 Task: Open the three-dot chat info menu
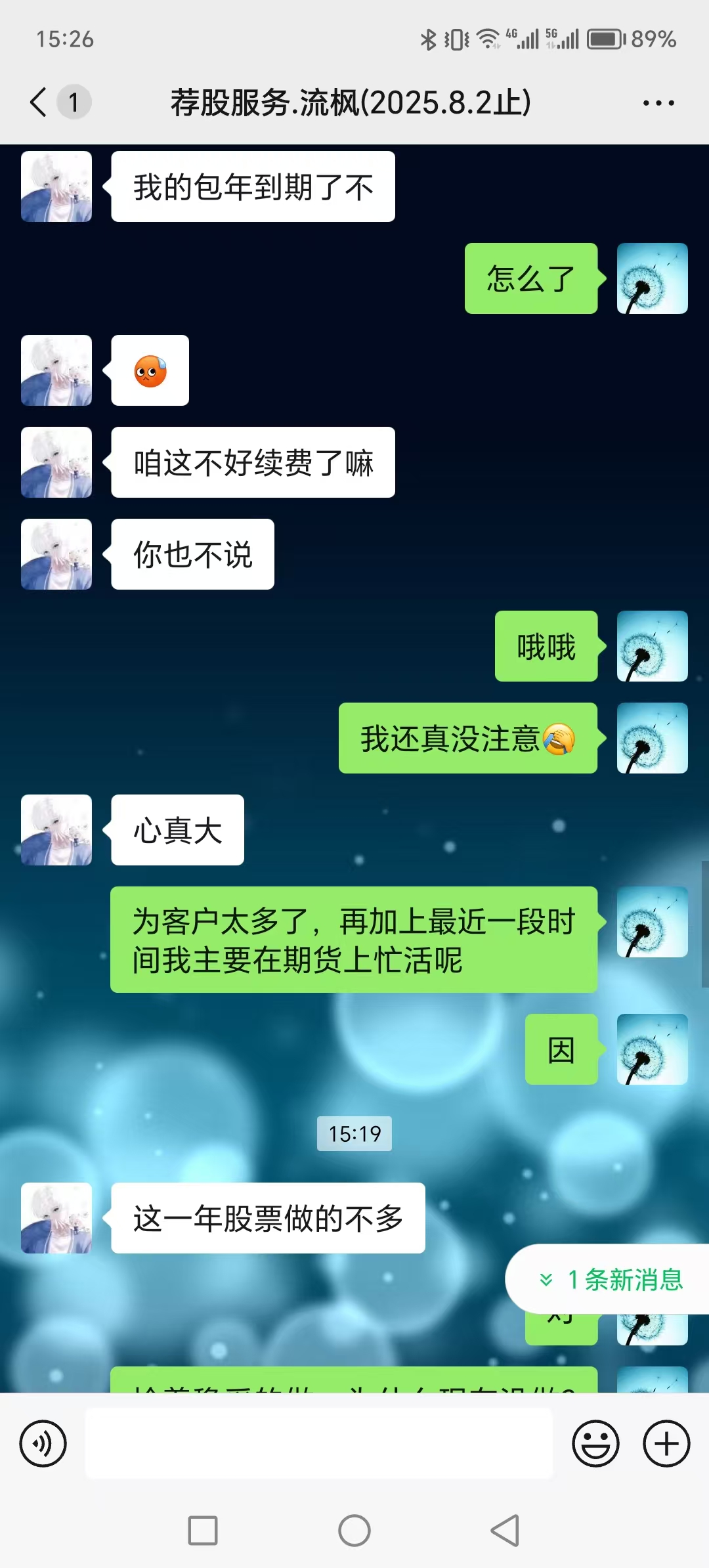click(658, 103)
